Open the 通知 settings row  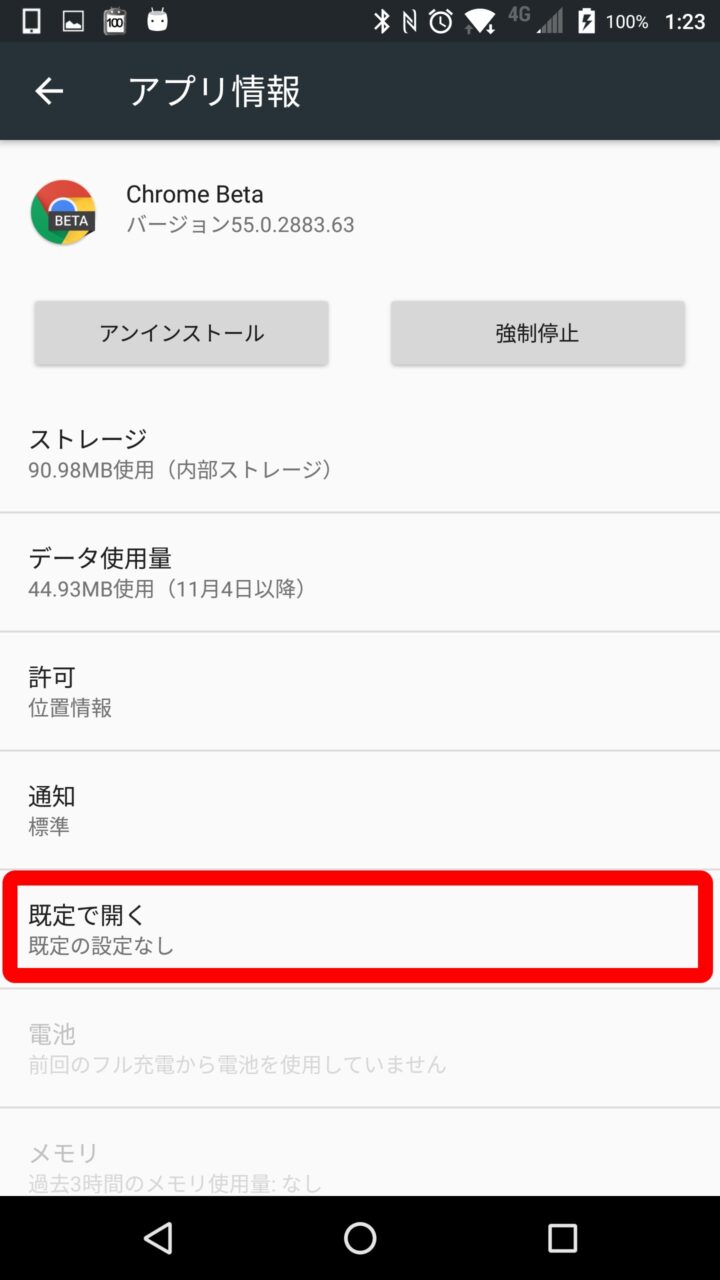[x=360, y=810]
